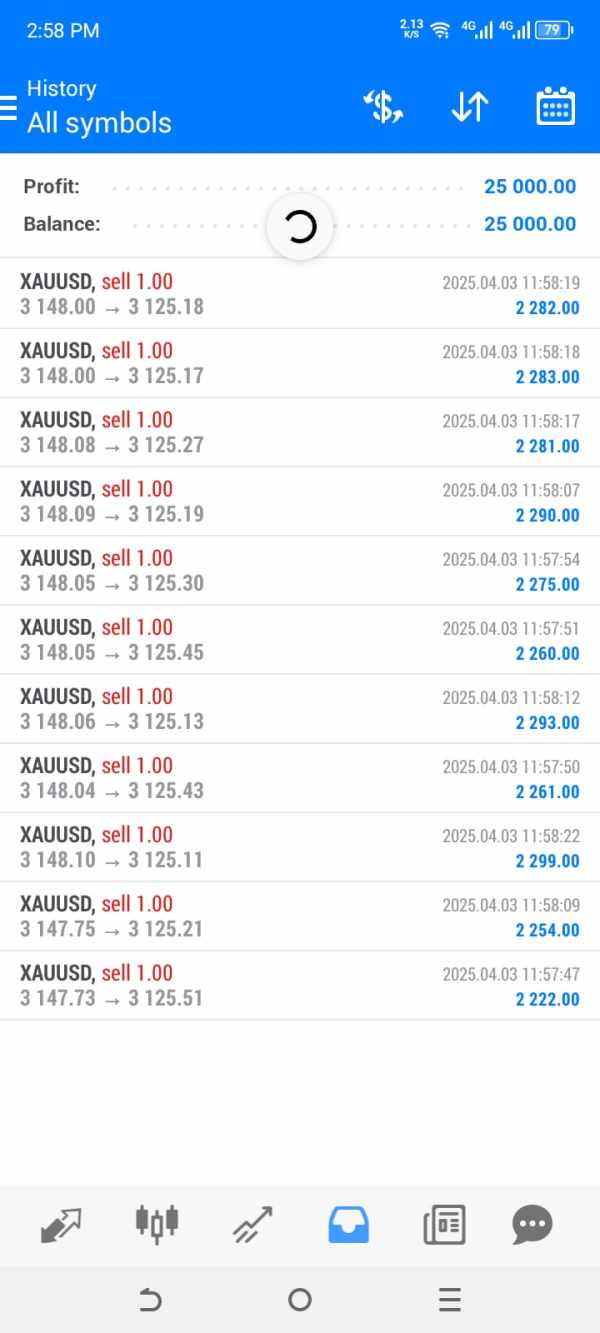Screen dimensions: 600x1333
Task: Switch to the Quotes tab
Action: pyautogui.click(x=61, y=1224)
